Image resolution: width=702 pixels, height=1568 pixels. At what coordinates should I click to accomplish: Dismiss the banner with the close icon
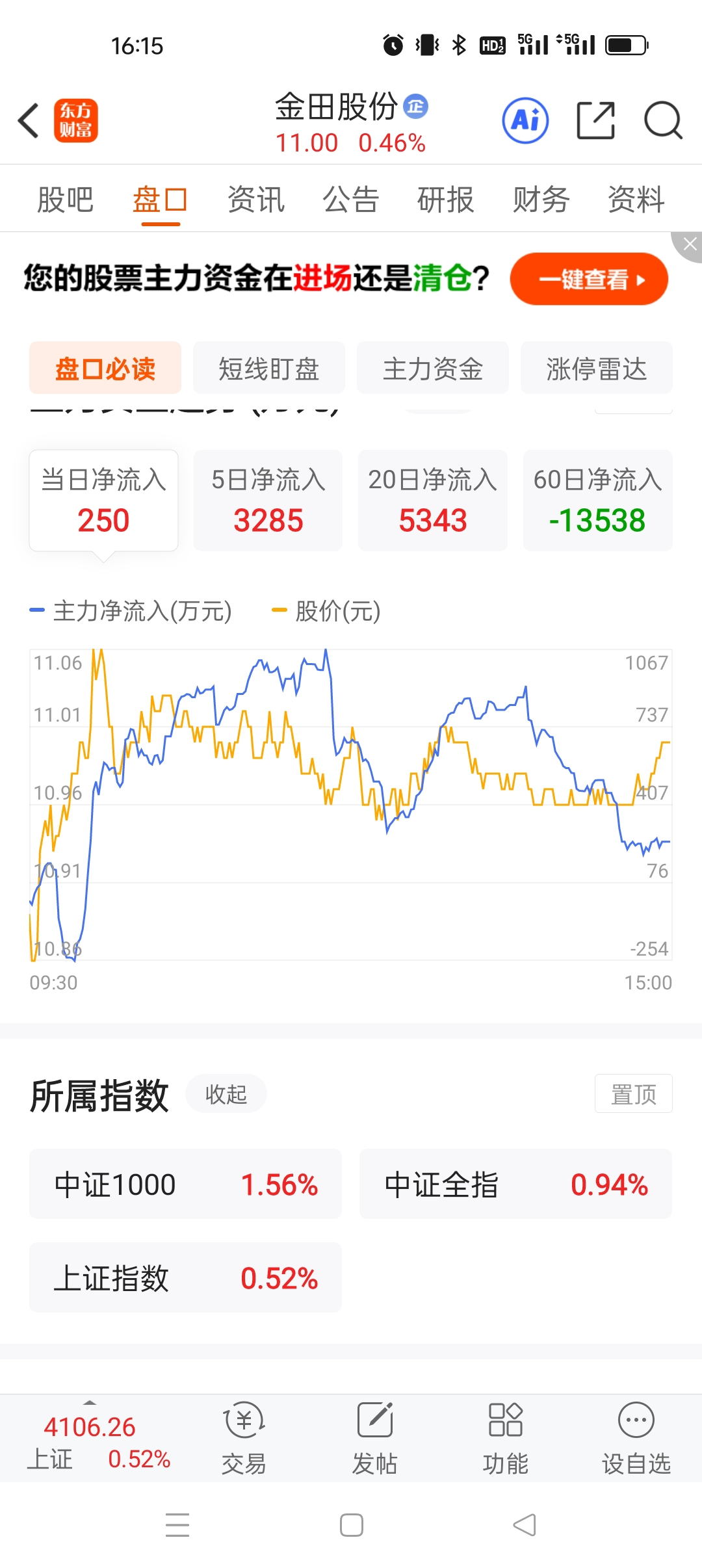pos(689,244)
